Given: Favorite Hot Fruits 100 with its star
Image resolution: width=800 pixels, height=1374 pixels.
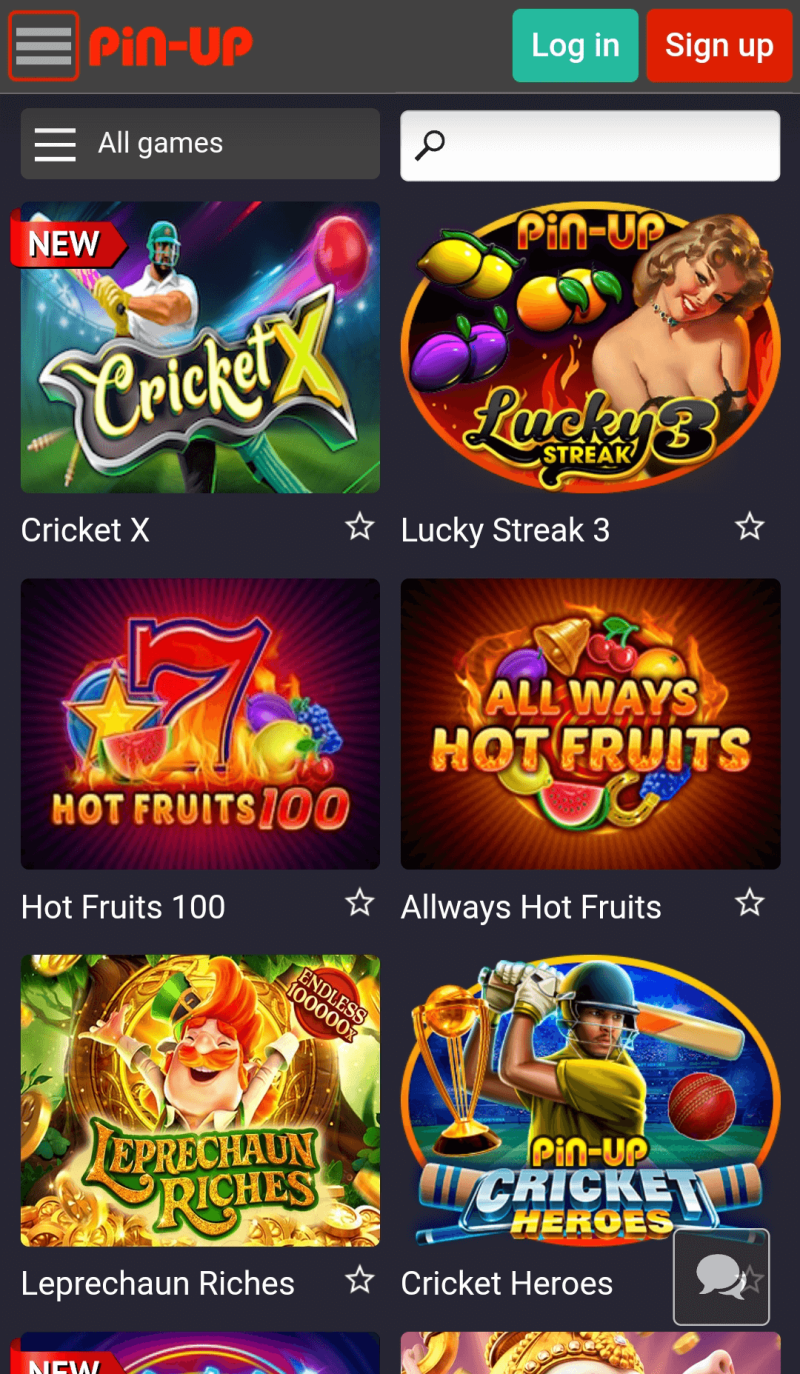Looking at the screenshot, I should point(359,904).
